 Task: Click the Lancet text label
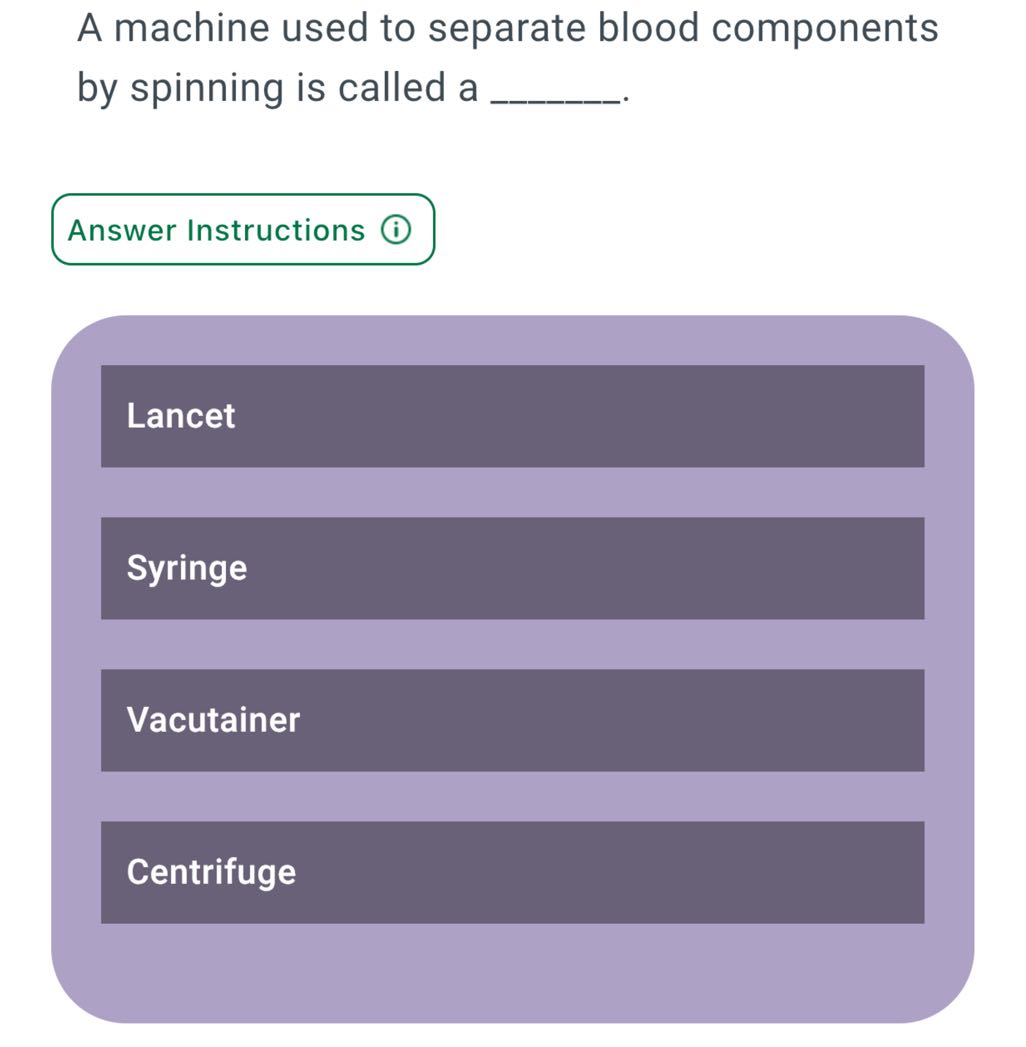point(180,417)
